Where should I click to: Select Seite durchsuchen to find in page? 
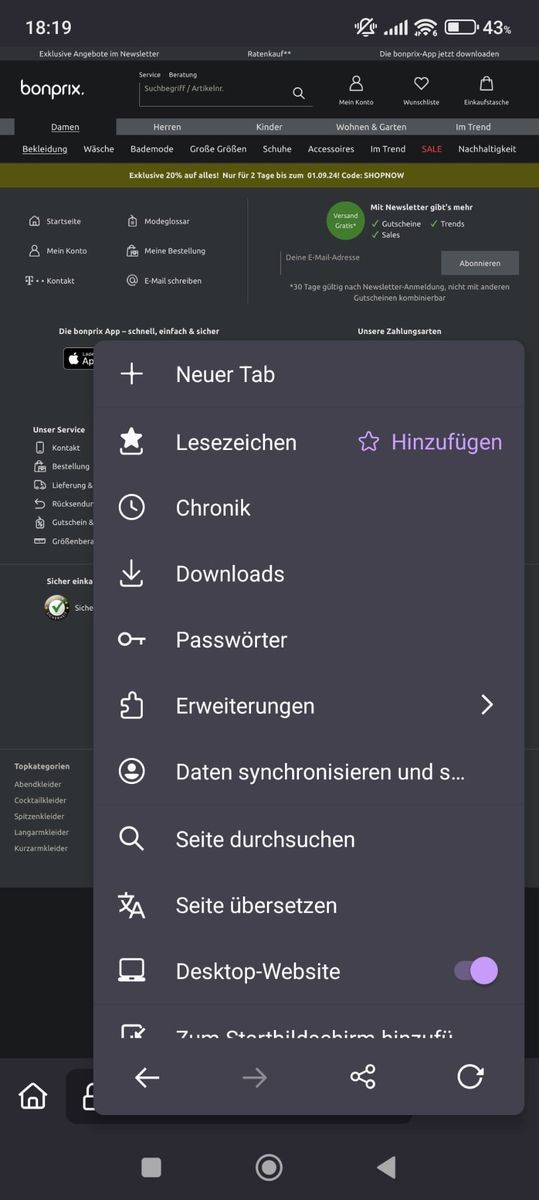pyautogui.click(x=308, y=839)
